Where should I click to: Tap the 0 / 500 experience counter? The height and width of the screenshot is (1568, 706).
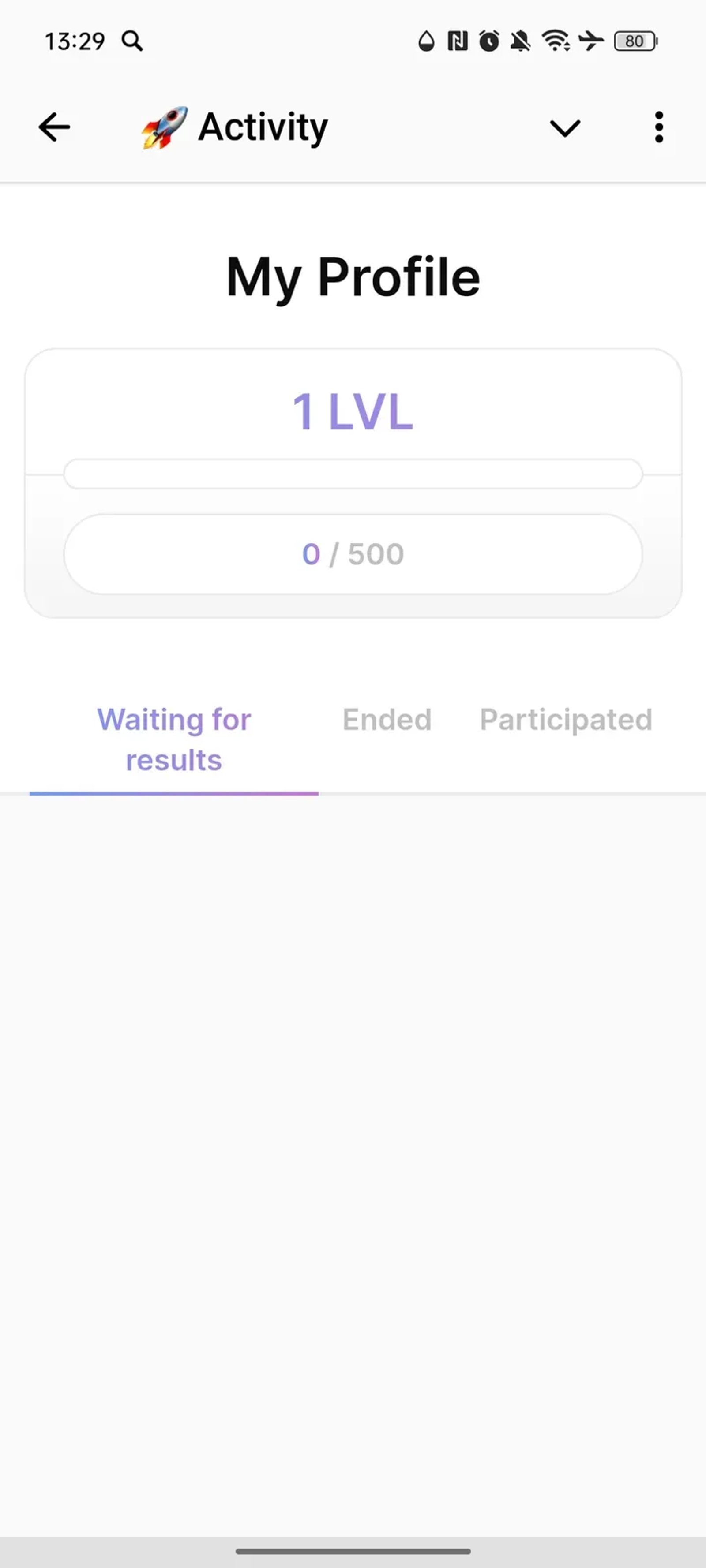(x=353, y=553)
